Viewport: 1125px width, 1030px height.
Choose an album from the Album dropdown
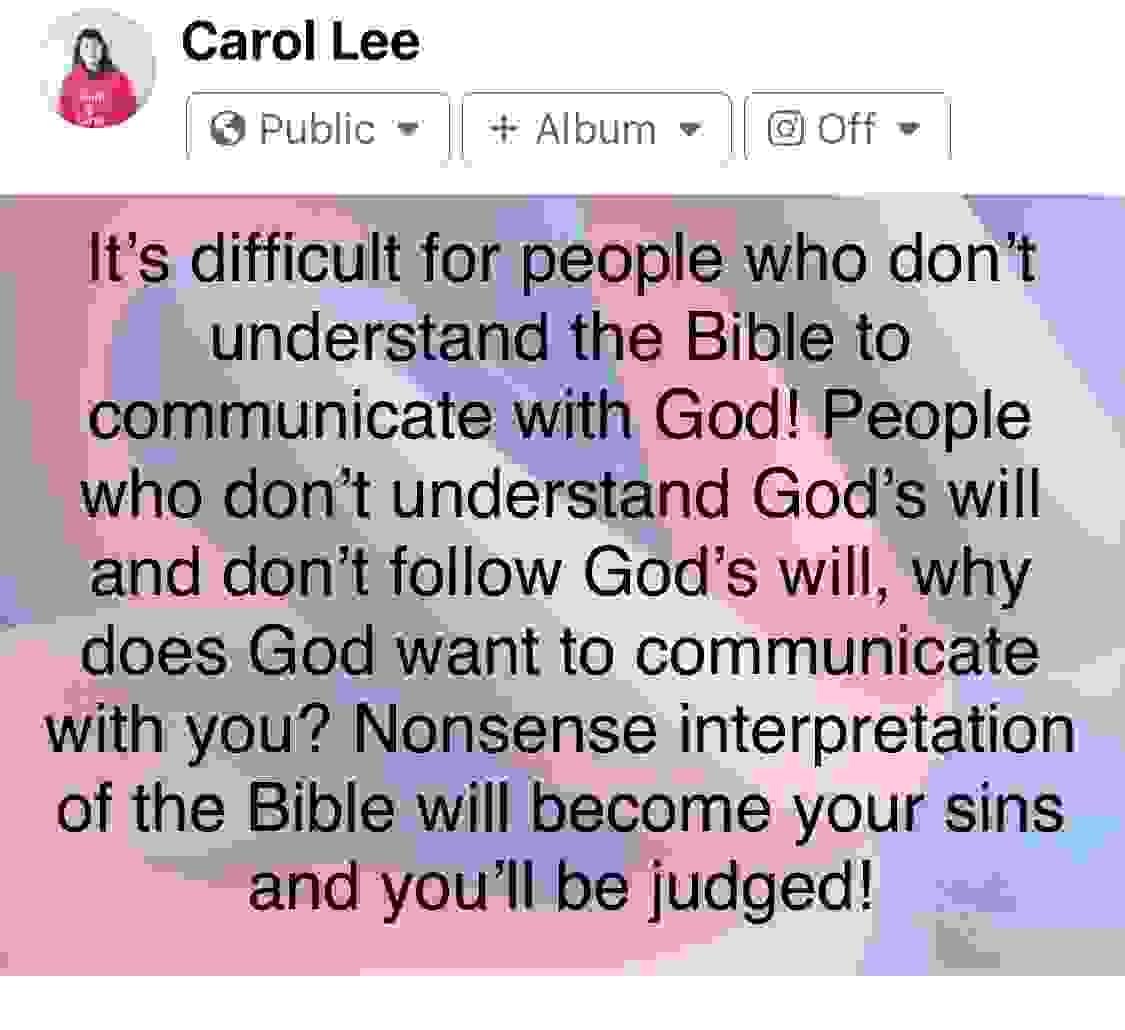coord(596,129)
